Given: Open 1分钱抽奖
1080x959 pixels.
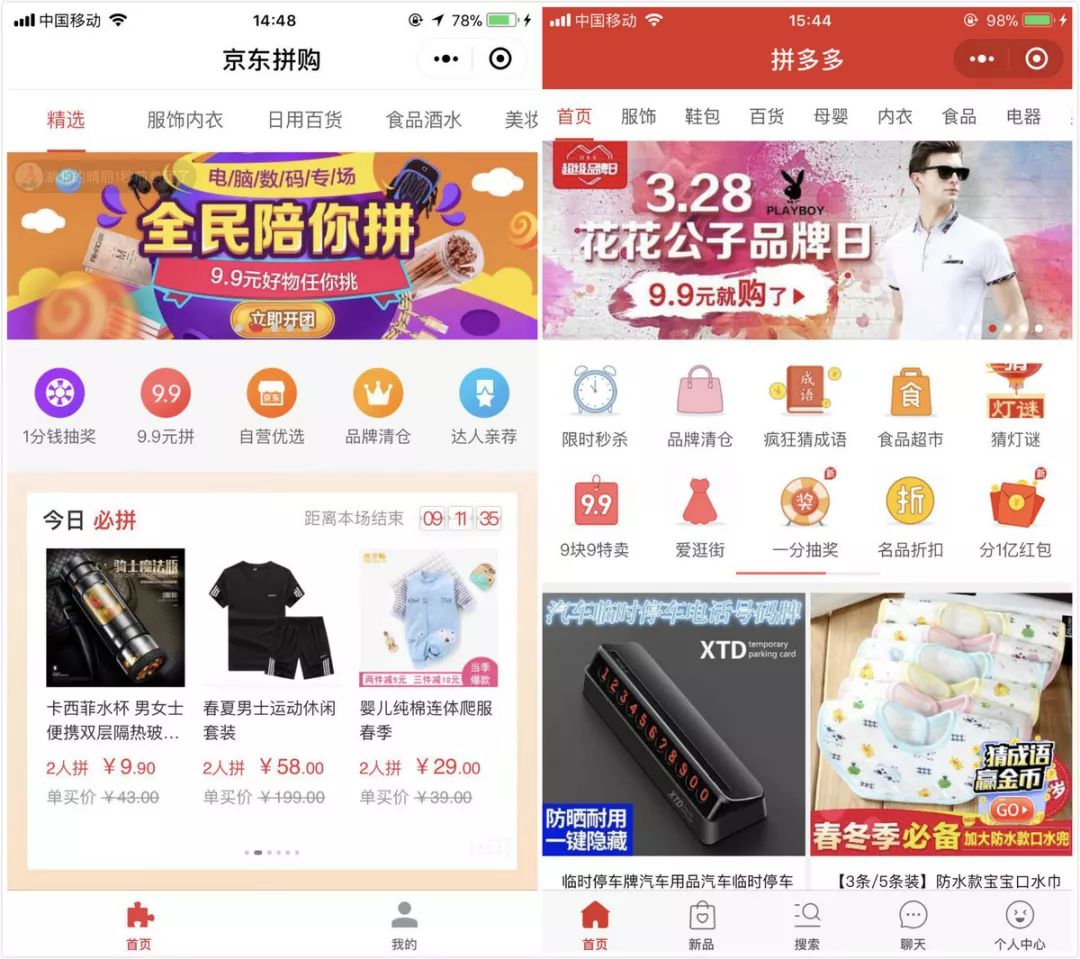Looking at the screenshot, I should (60, 406).
